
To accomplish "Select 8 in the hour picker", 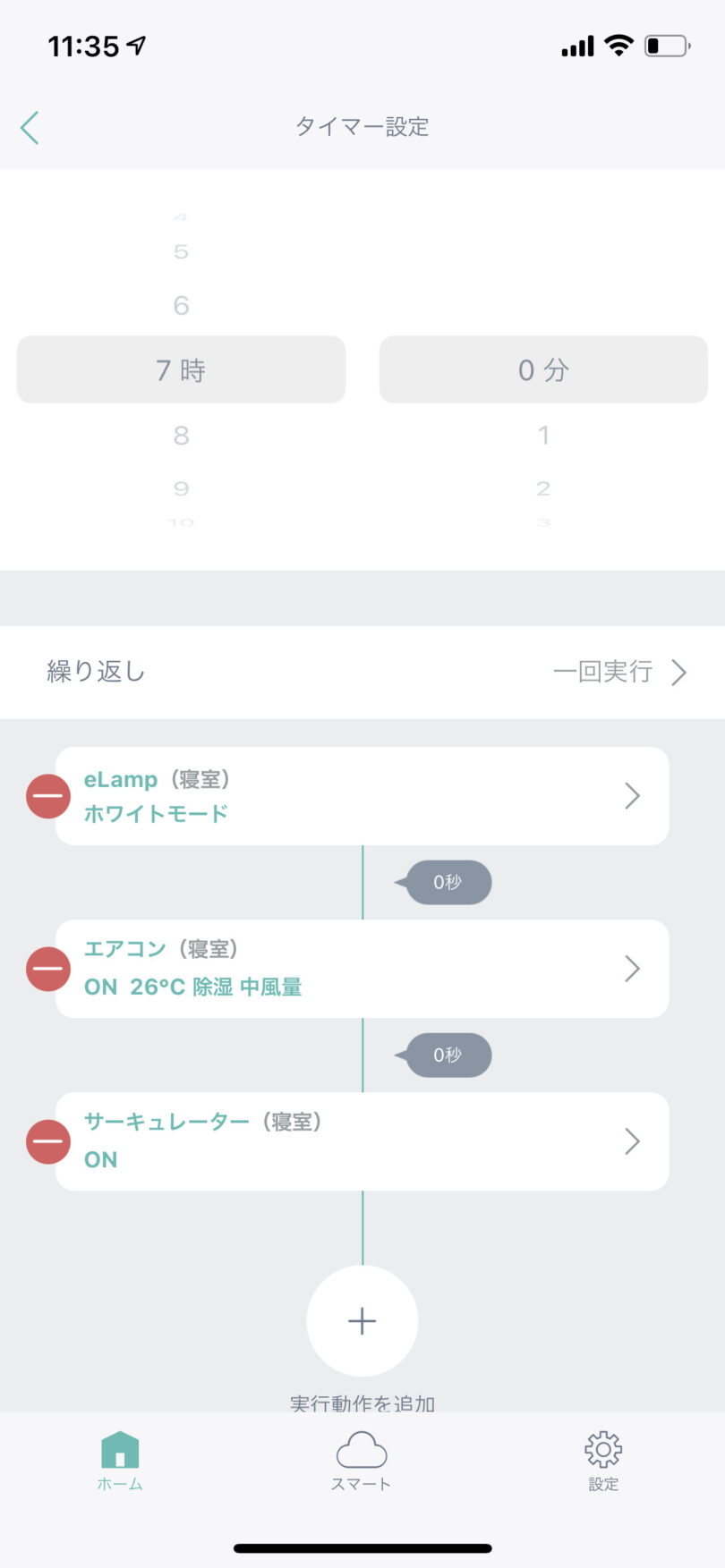I will (x=181, y=436).
